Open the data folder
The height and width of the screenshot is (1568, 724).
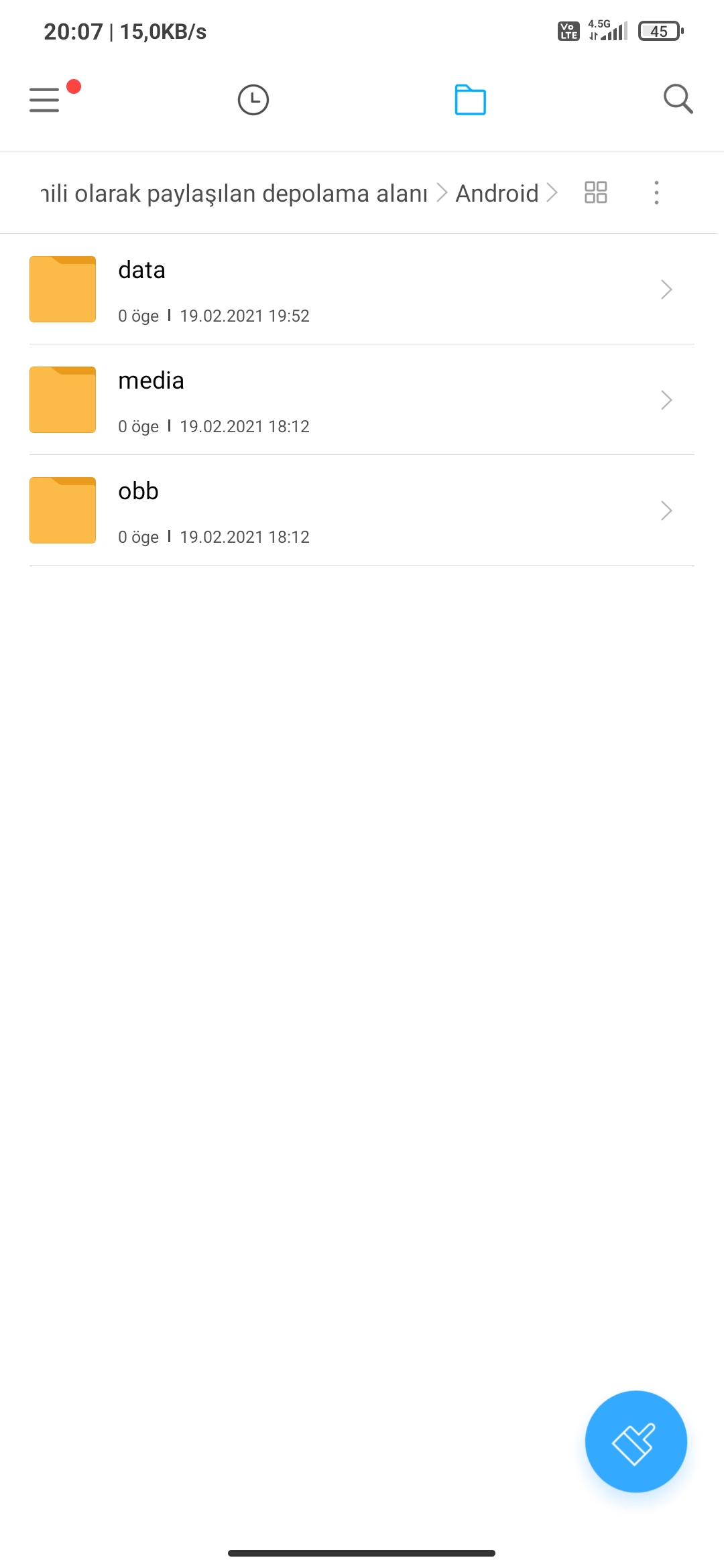[362, 289]
